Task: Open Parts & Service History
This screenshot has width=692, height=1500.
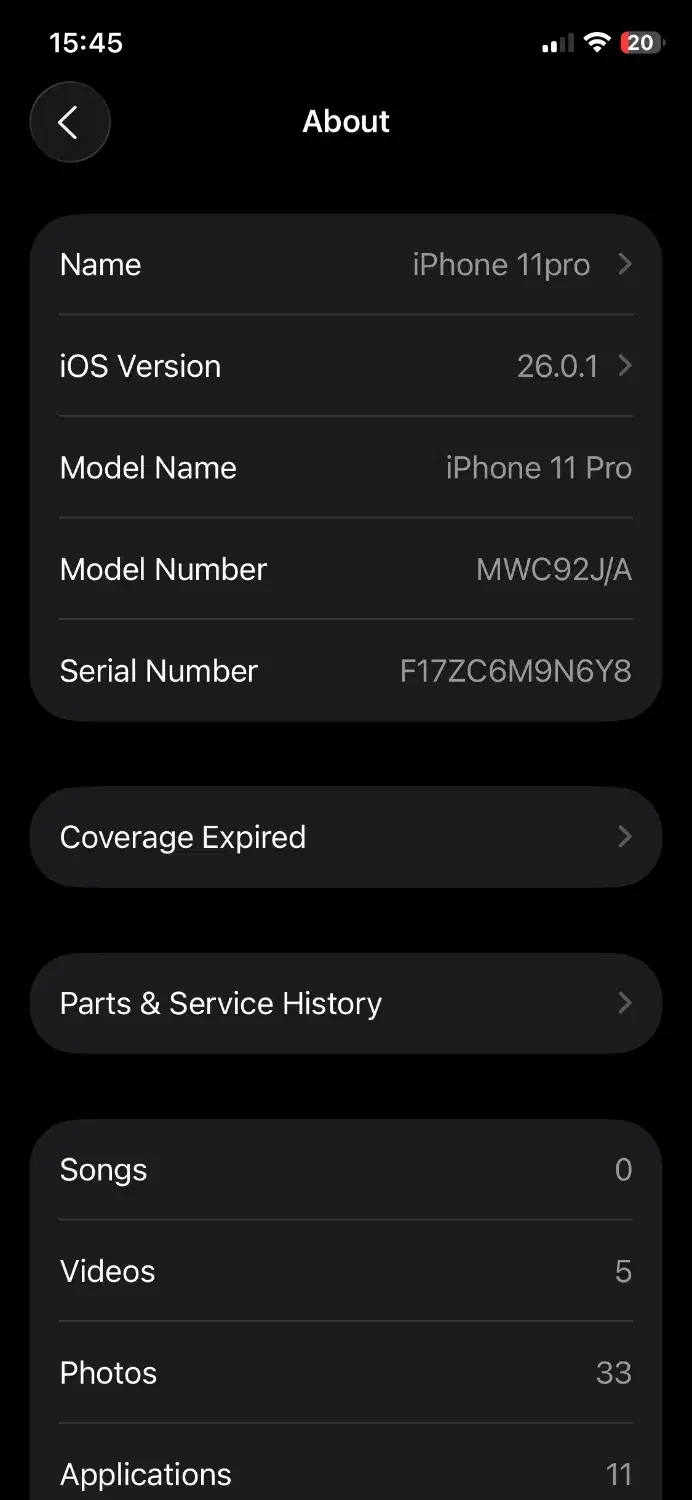Action: click(345, 1003)
